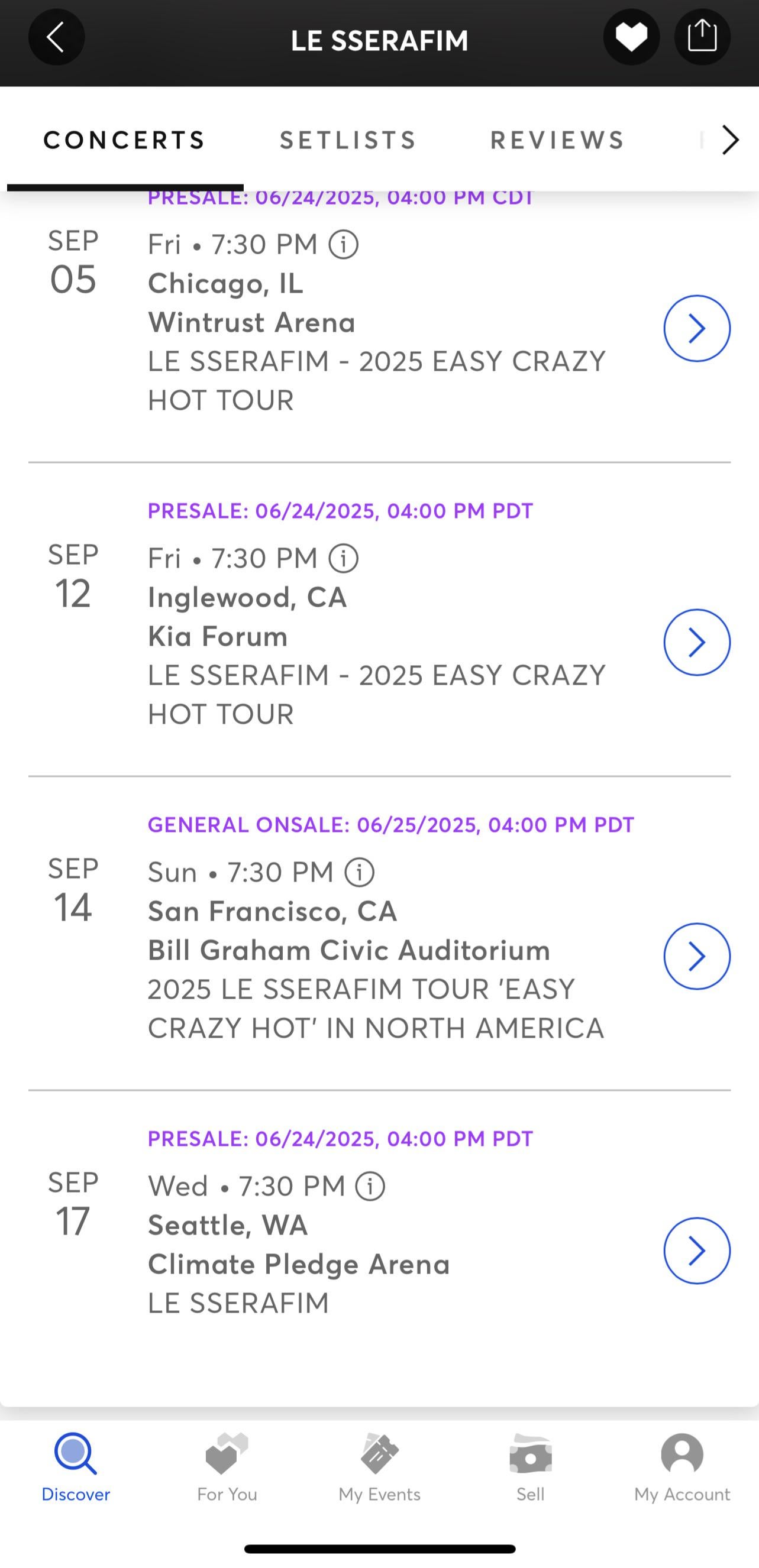Share the LE SSERAFIM artist page
This screenshot has width=759, height=1568.
(702, 38)
